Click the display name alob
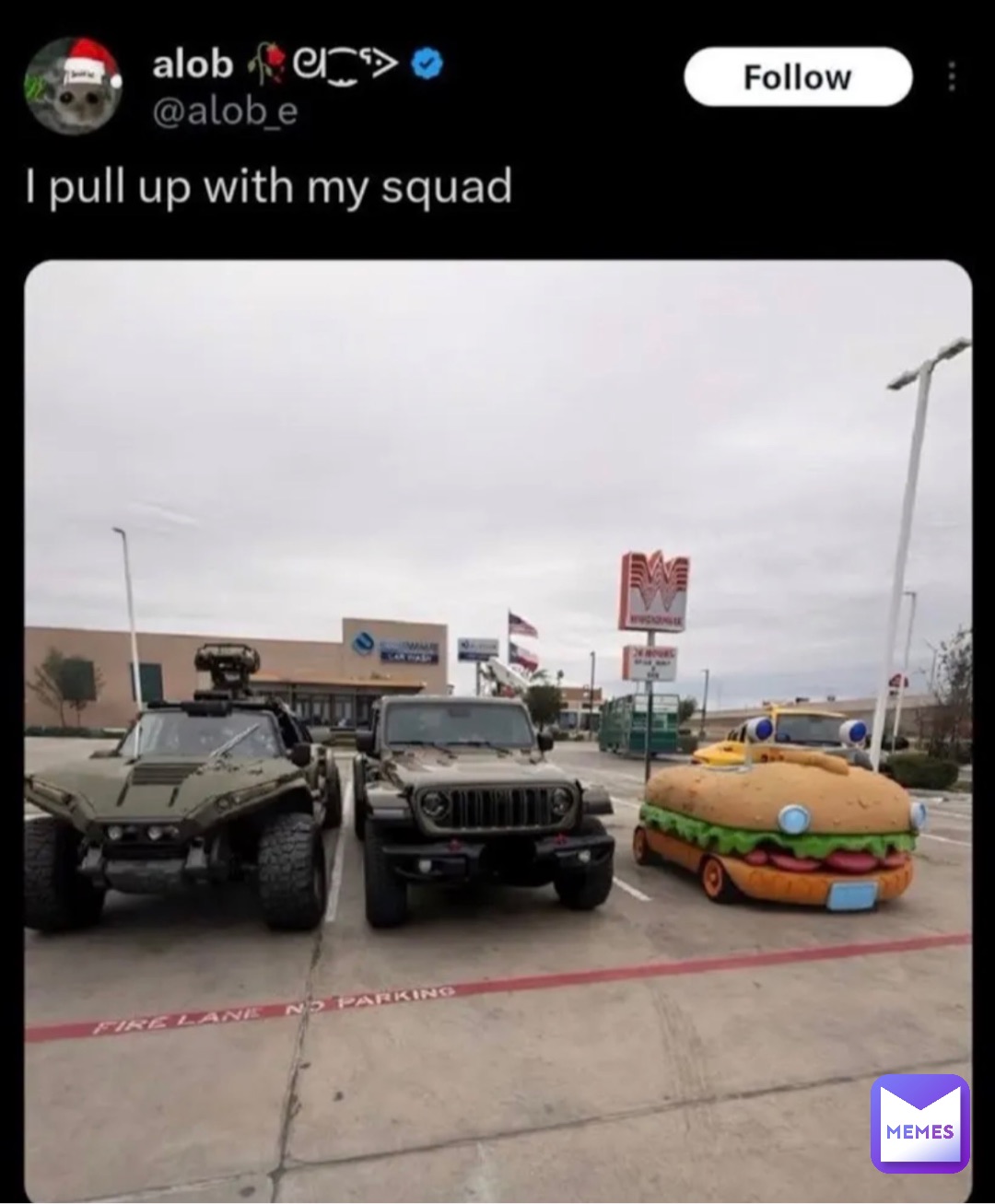This screenshot has width=995, height=1204. click(192, 63)
